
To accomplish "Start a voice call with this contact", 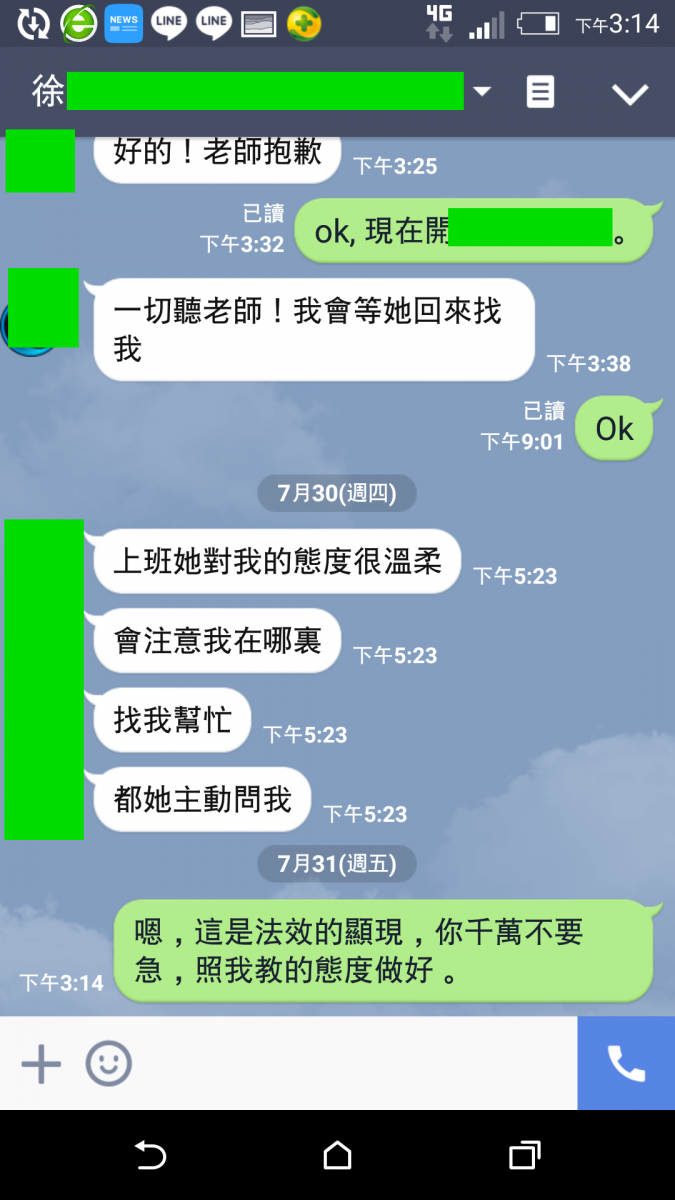I will [626, 1064].
